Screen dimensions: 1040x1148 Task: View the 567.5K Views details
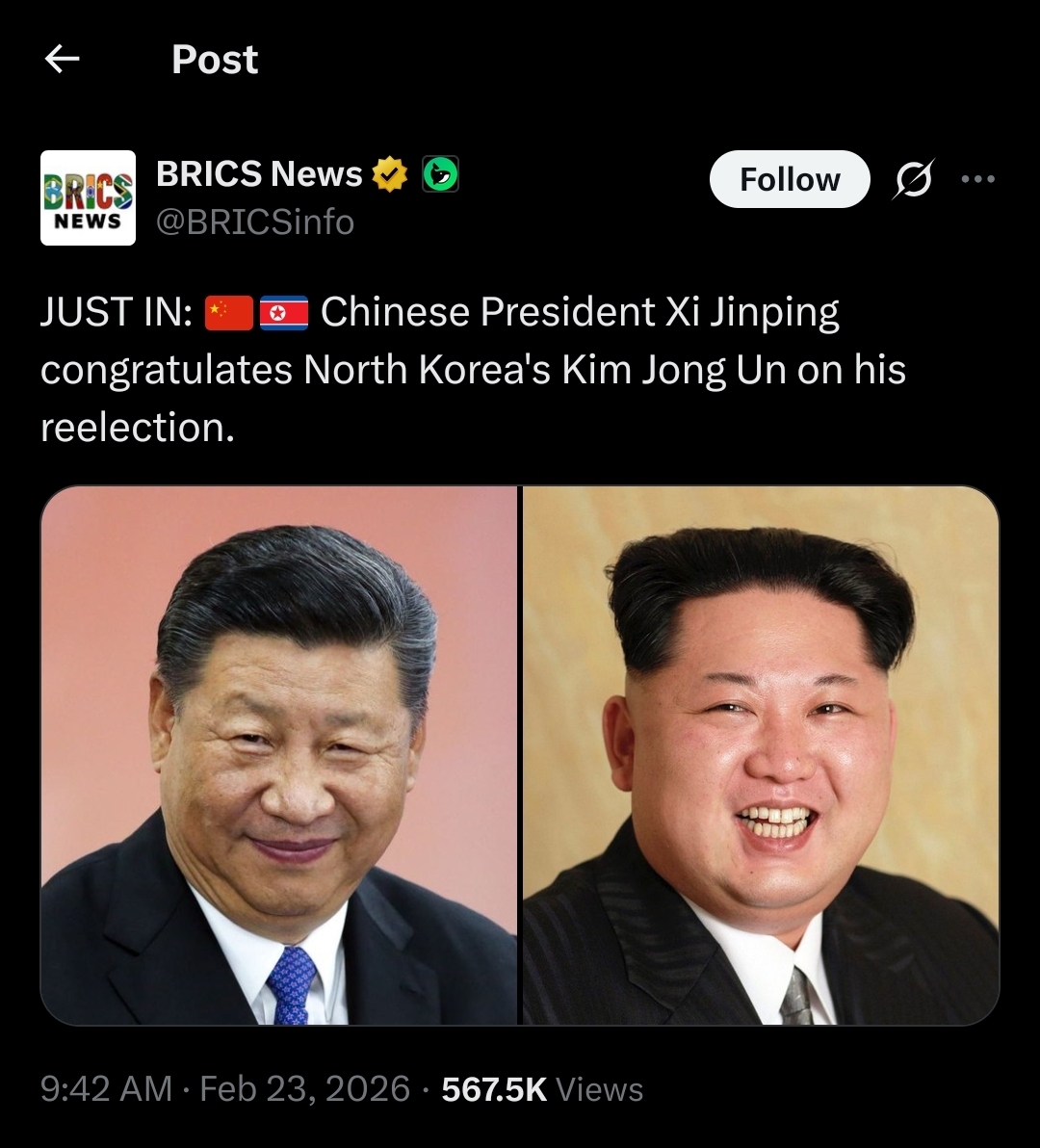pos(542,1089)
